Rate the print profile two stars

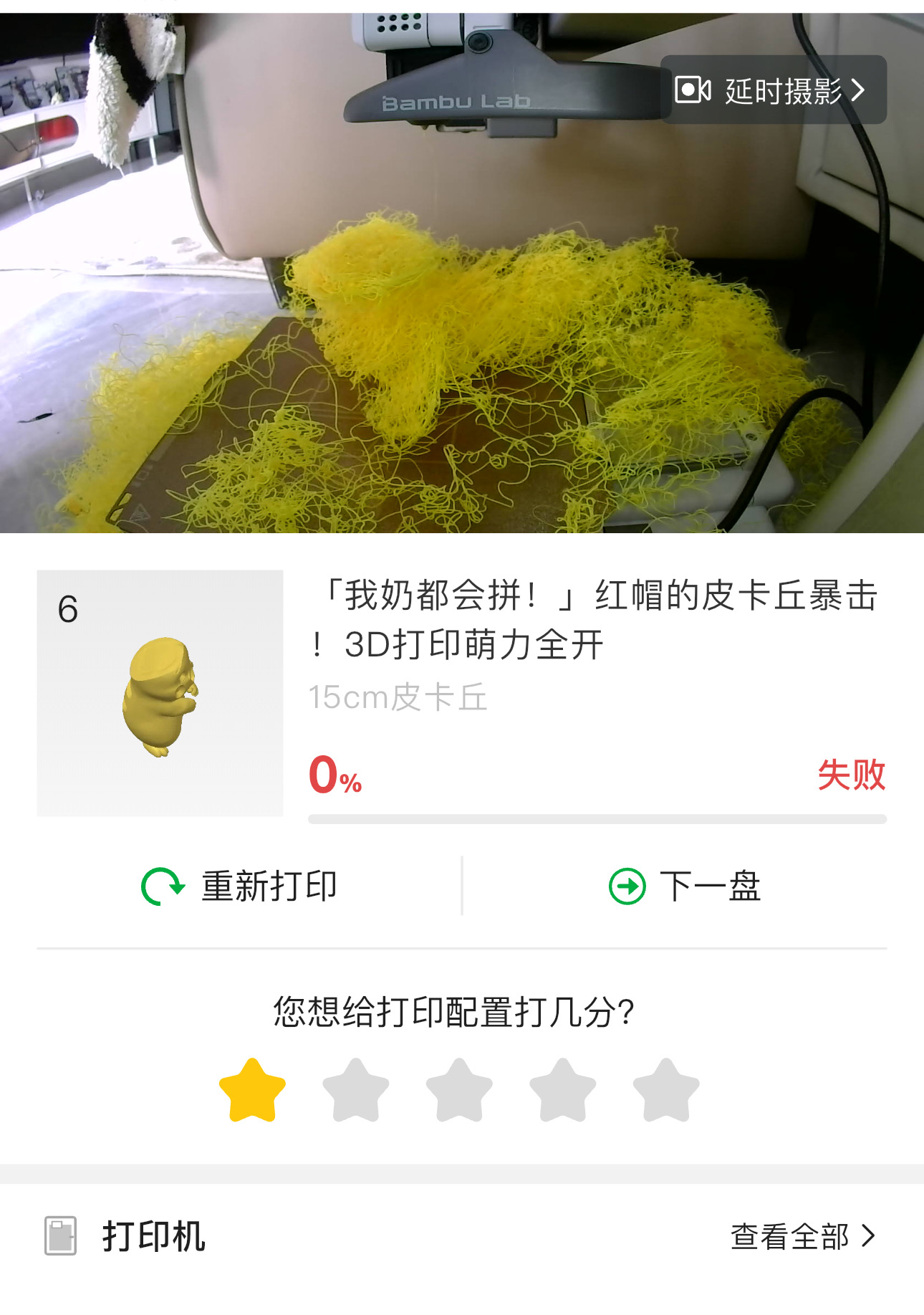point(356,1091)
